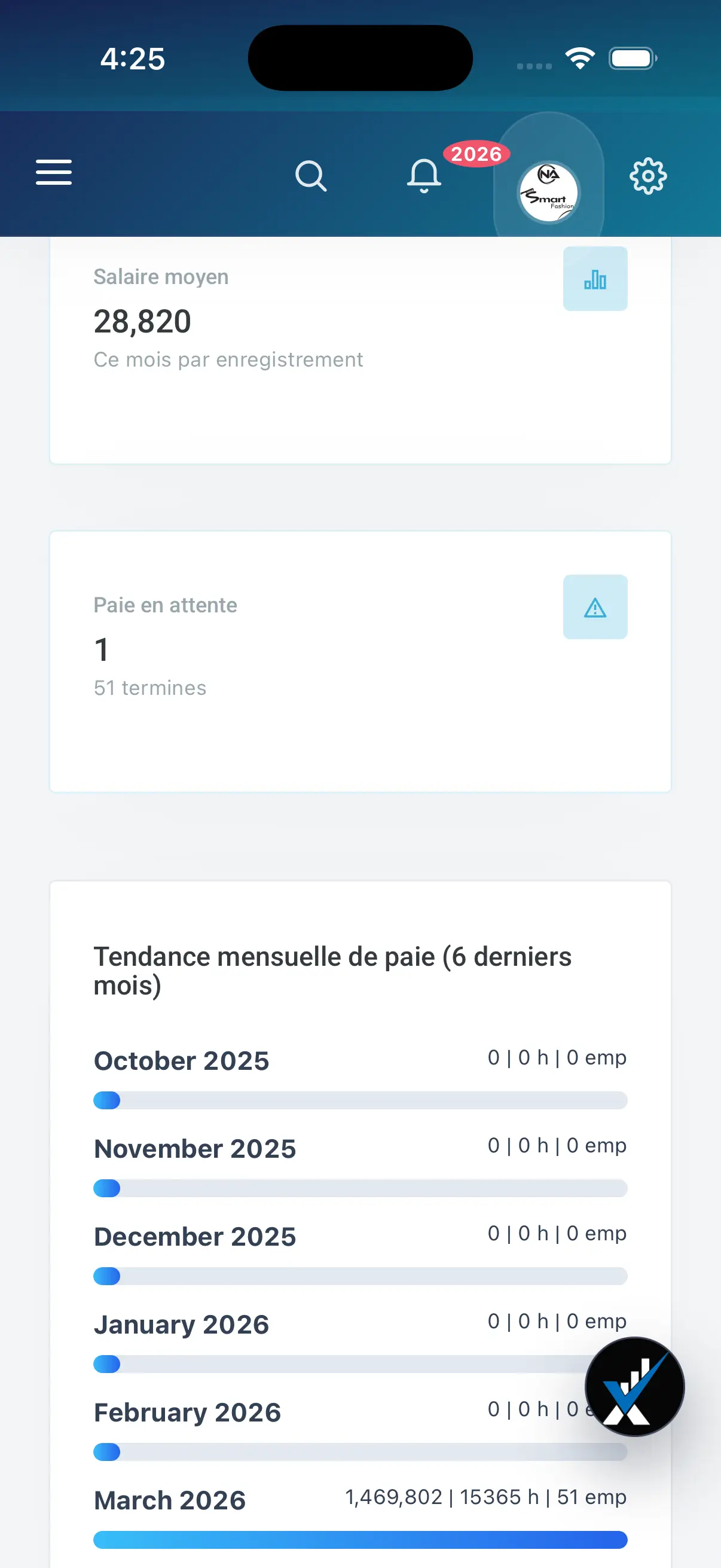
Task: Select the bar chart icon on Salaire moyen card
Action: tap(594, 279)
